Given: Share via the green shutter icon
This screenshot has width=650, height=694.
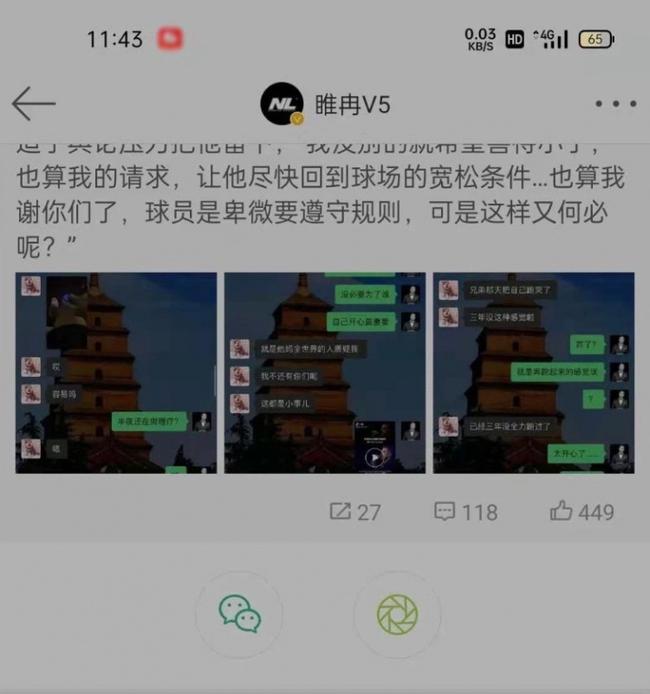Looking at the screenshot, I should click(x=397, y=614).
